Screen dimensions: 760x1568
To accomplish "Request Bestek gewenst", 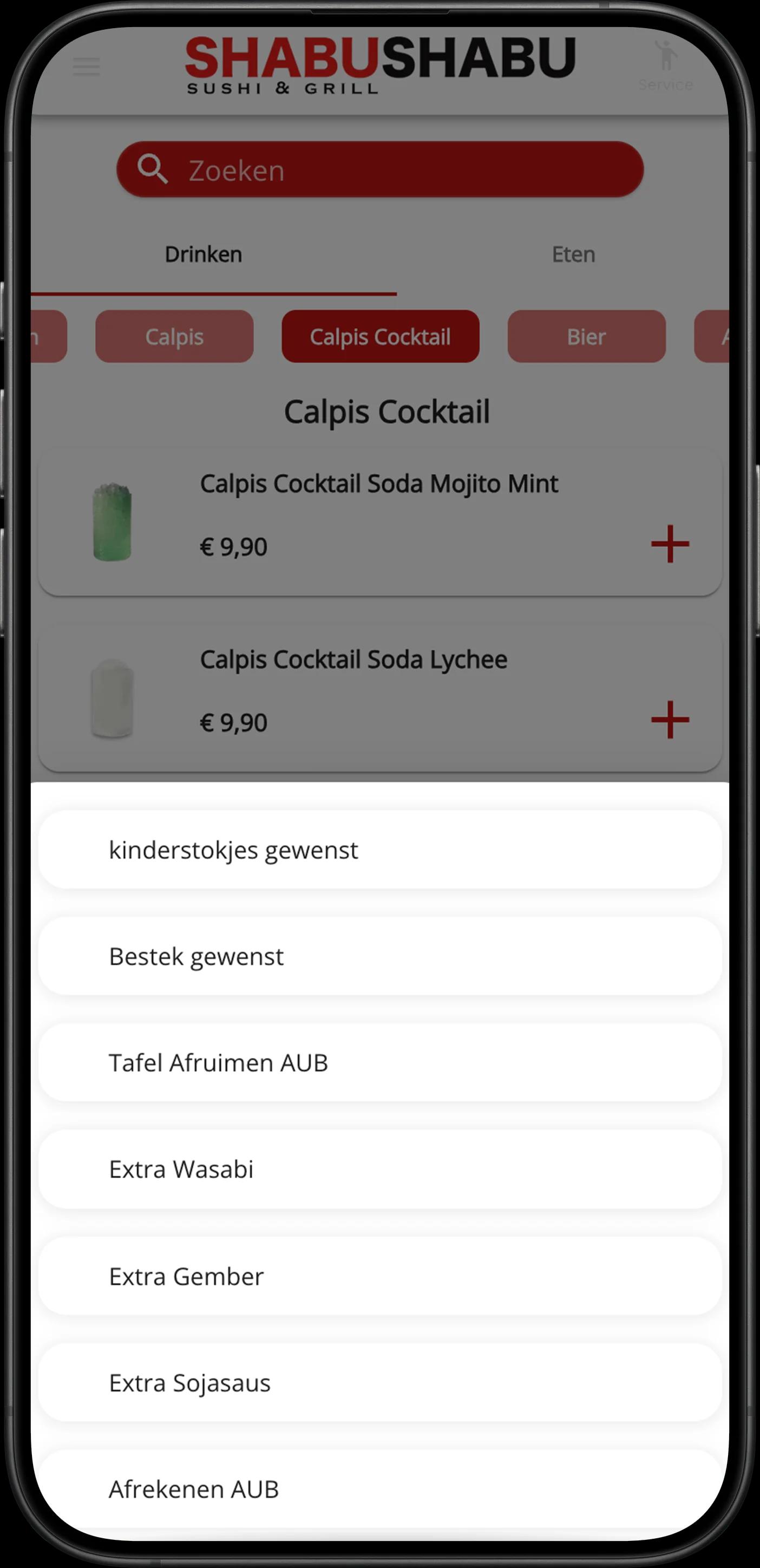I will click(x=379, y=956).
